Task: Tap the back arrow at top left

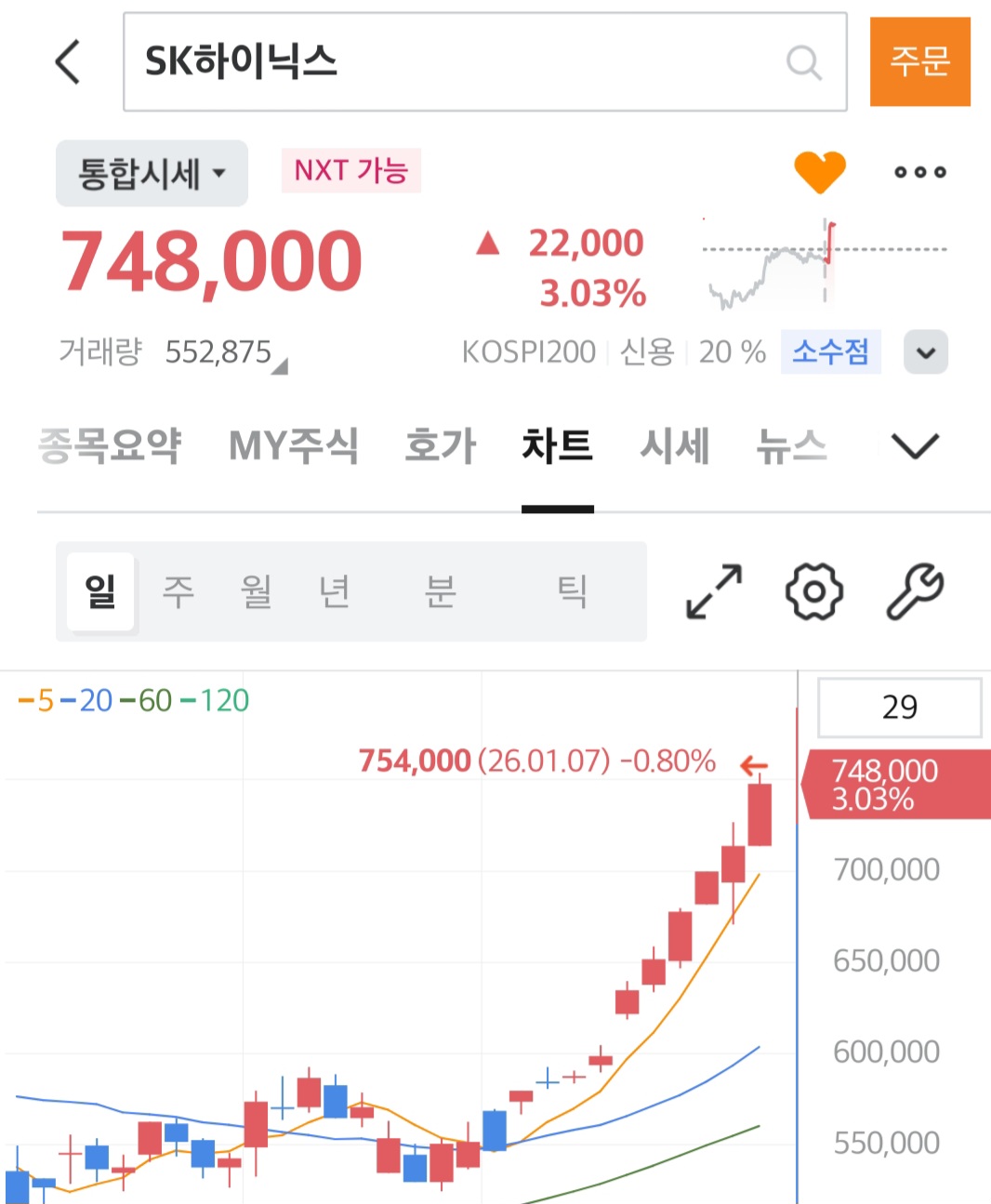Action: pyautogui.click(x=65, y=61)
